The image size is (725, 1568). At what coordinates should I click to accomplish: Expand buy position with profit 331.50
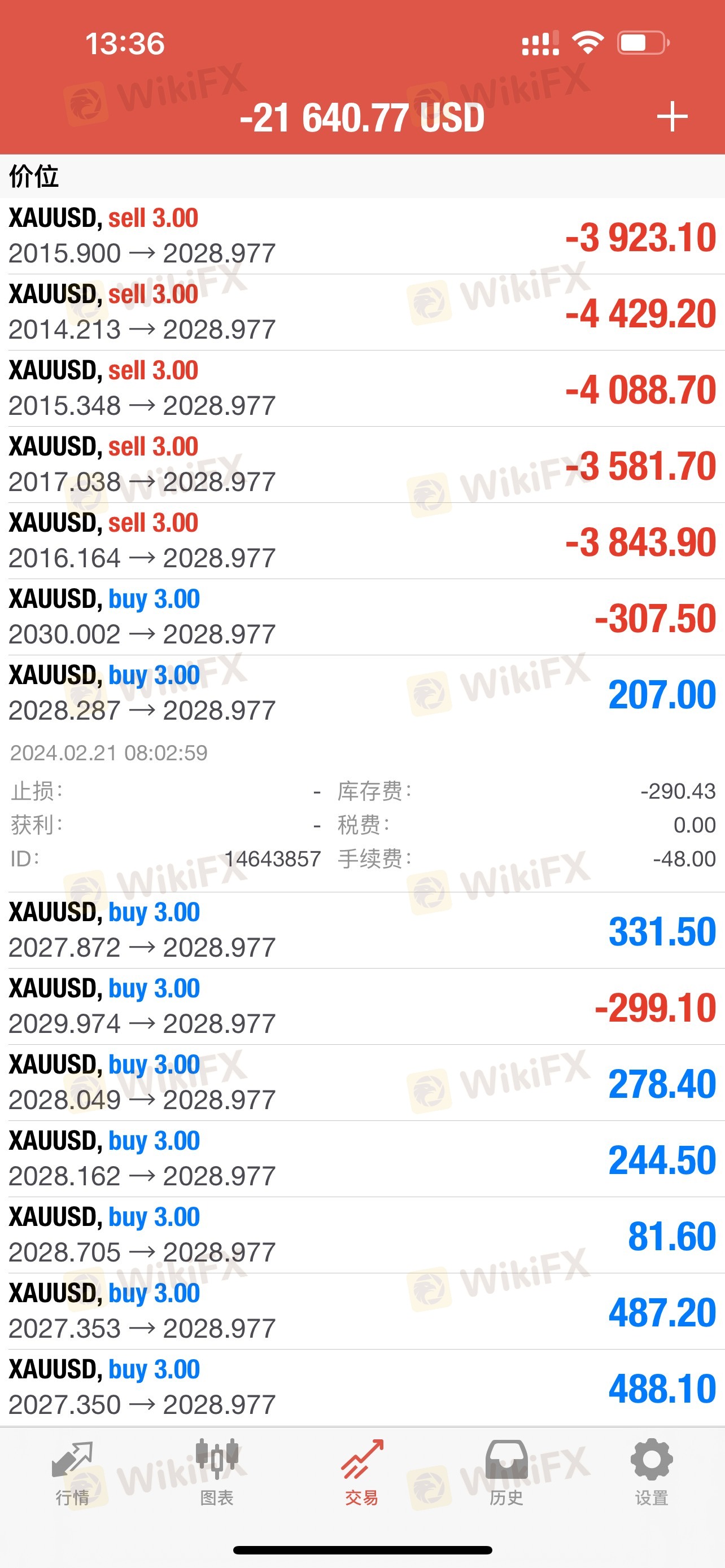coord(362,930)
